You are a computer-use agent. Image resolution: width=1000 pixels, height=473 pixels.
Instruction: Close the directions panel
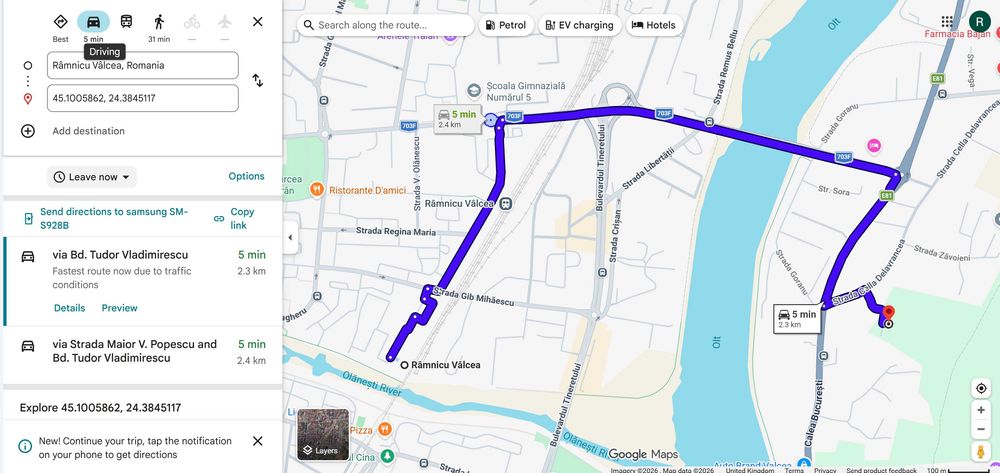coord(257,22)
